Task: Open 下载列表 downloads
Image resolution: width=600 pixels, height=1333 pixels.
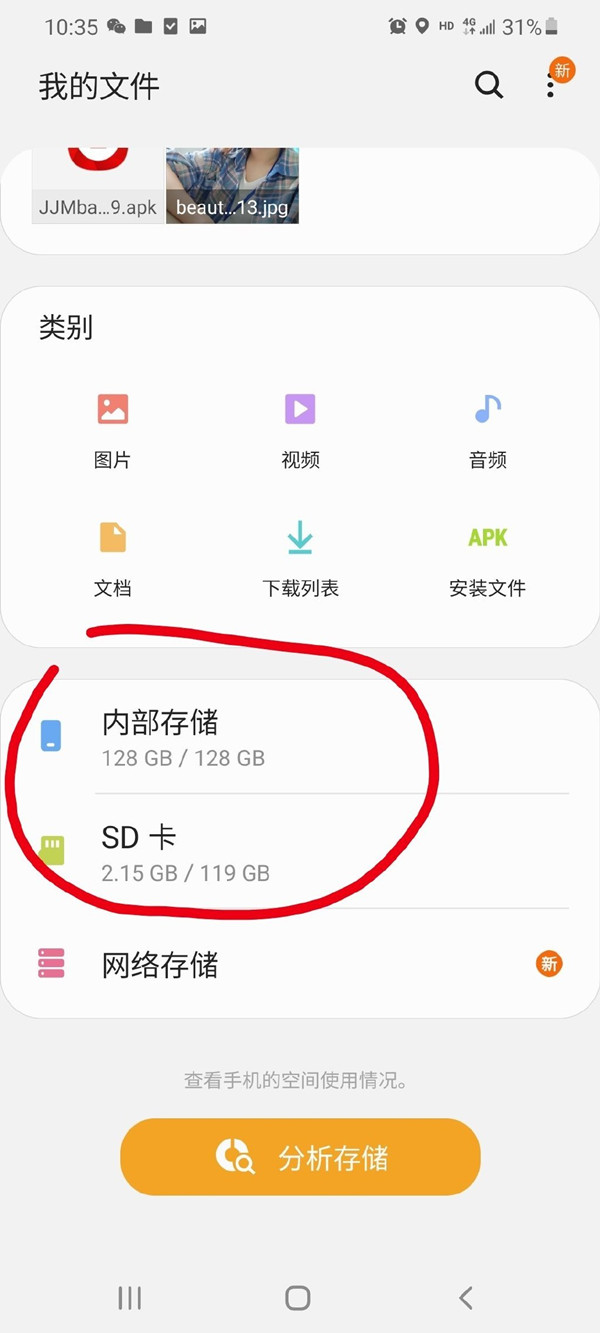Action: pos(300,556)
